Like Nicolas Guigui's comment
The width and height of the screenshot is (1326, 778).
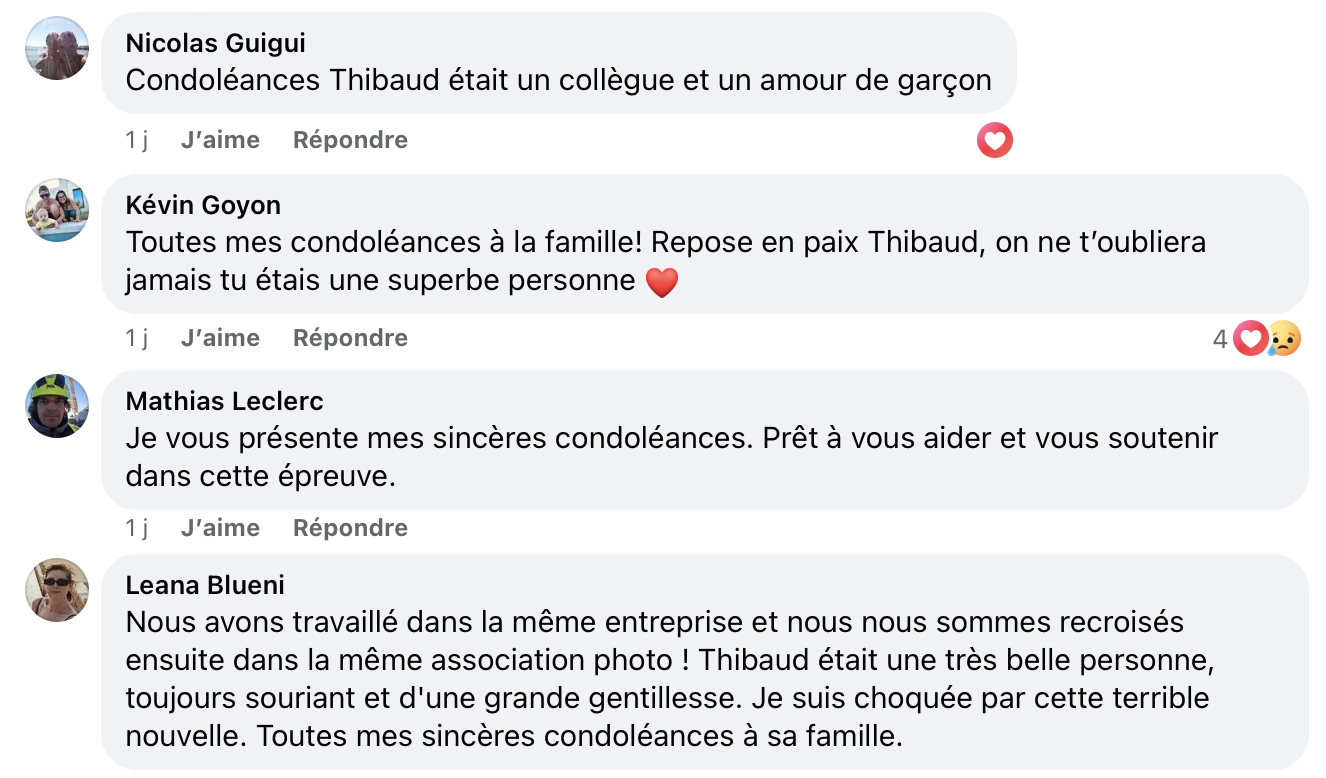(x=220, y=140)
